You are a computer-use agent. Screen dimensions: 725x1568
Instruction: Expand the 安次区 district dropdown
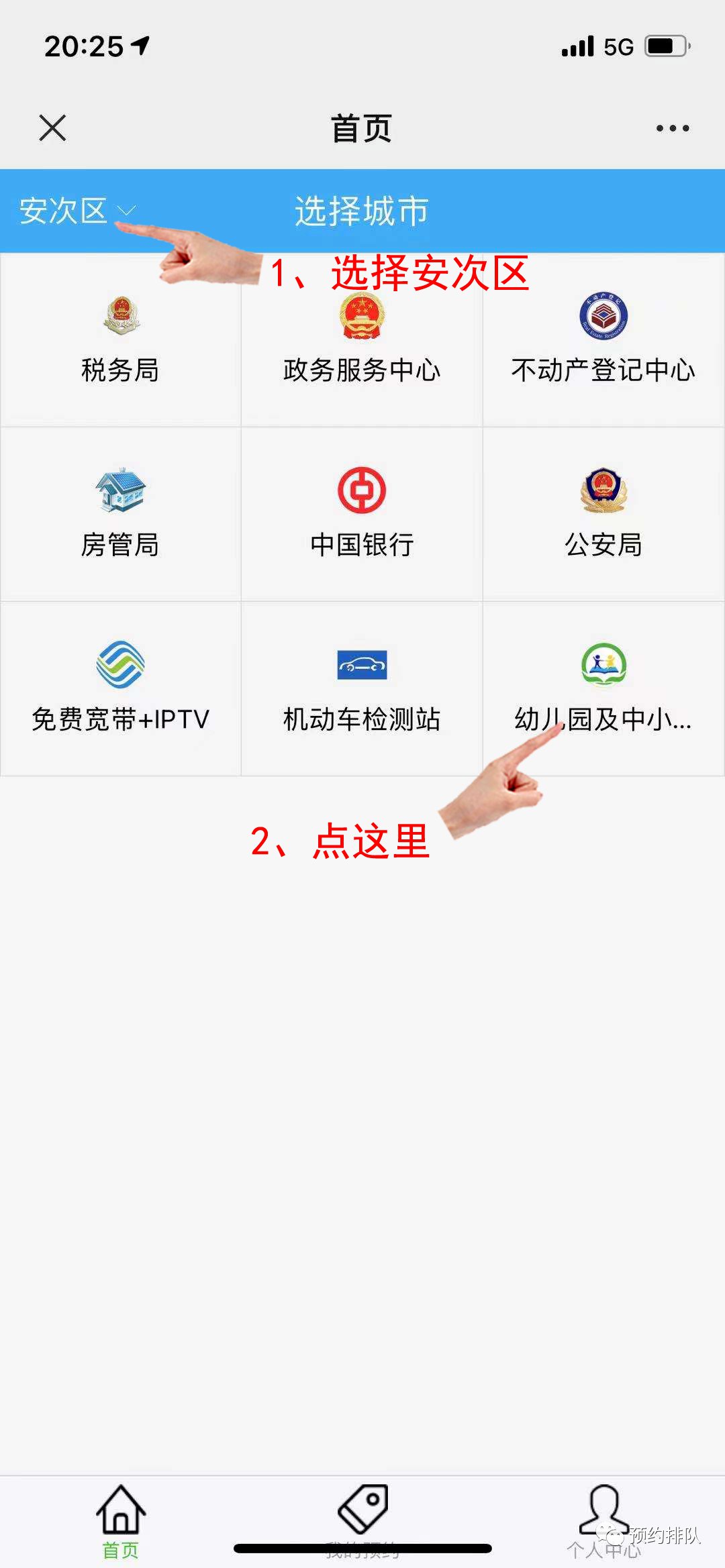[77, 211]
